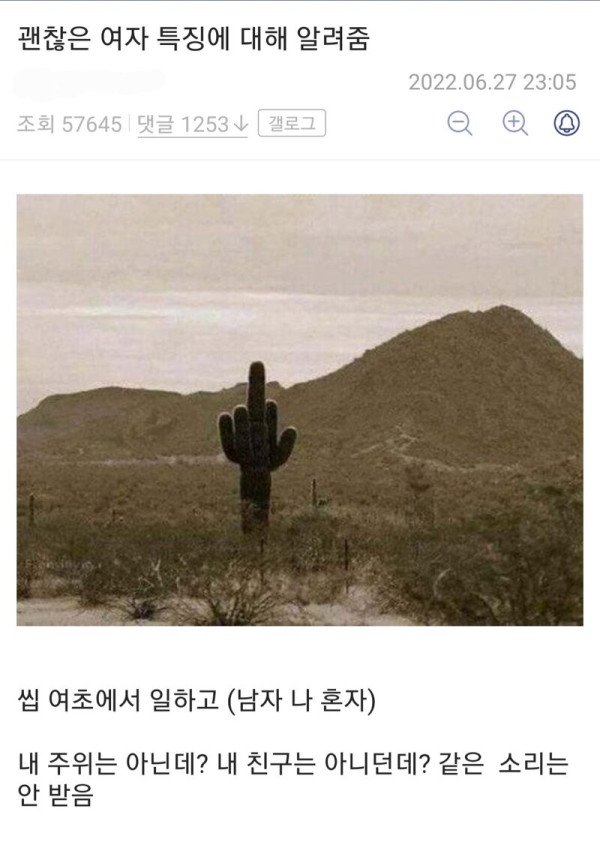Image resolution: width=600 pixels, height=848 pixels.
Task: Tap the notification bell icon
Action: pyautogui.click(x=566, y=124)
